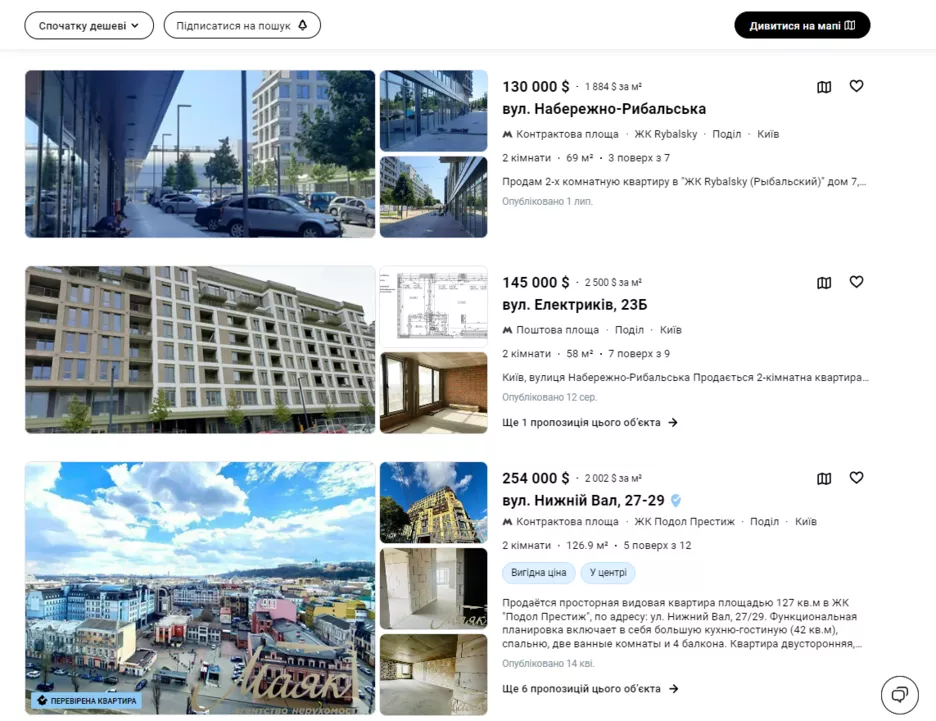This screenshot has height=721, width=936.
Task: Show Набережно-Рибальська listing on map
Action: [824, 87]
